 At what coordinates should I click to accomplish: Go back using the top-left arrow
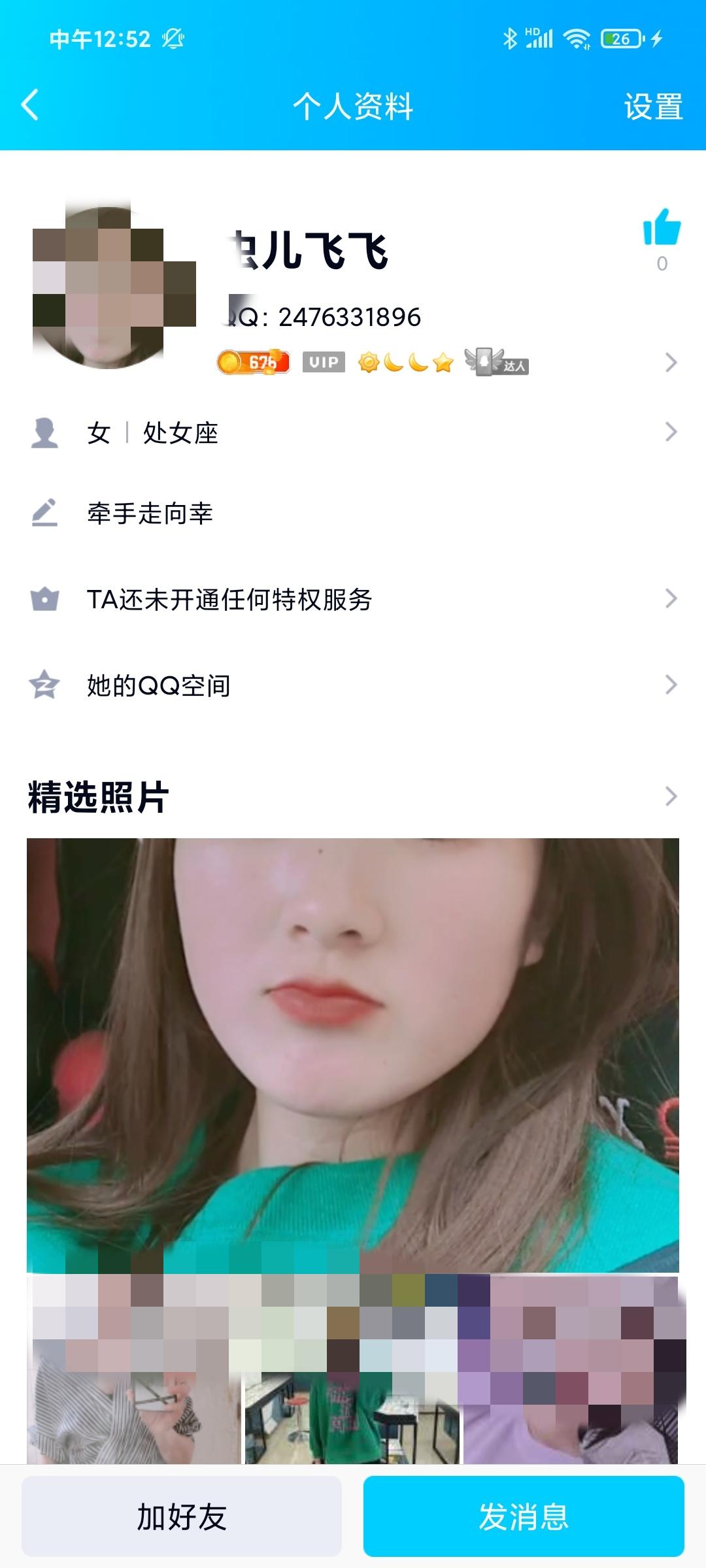30,105
